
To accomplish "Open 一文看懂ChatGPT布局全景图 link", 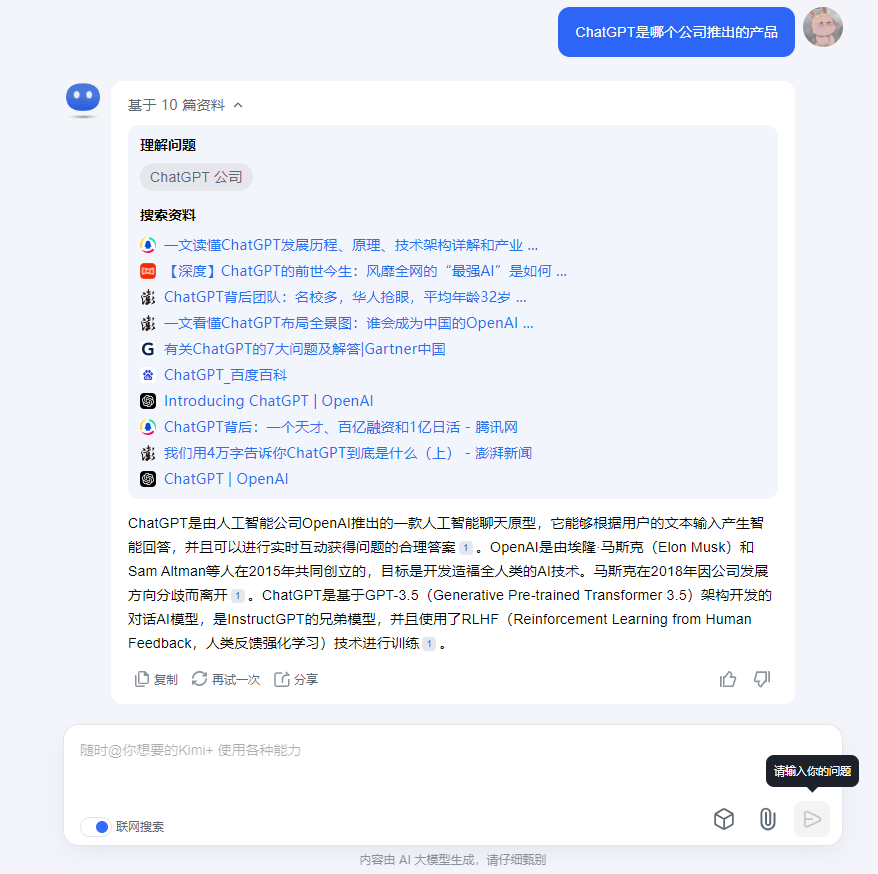I will click(348, 323).
